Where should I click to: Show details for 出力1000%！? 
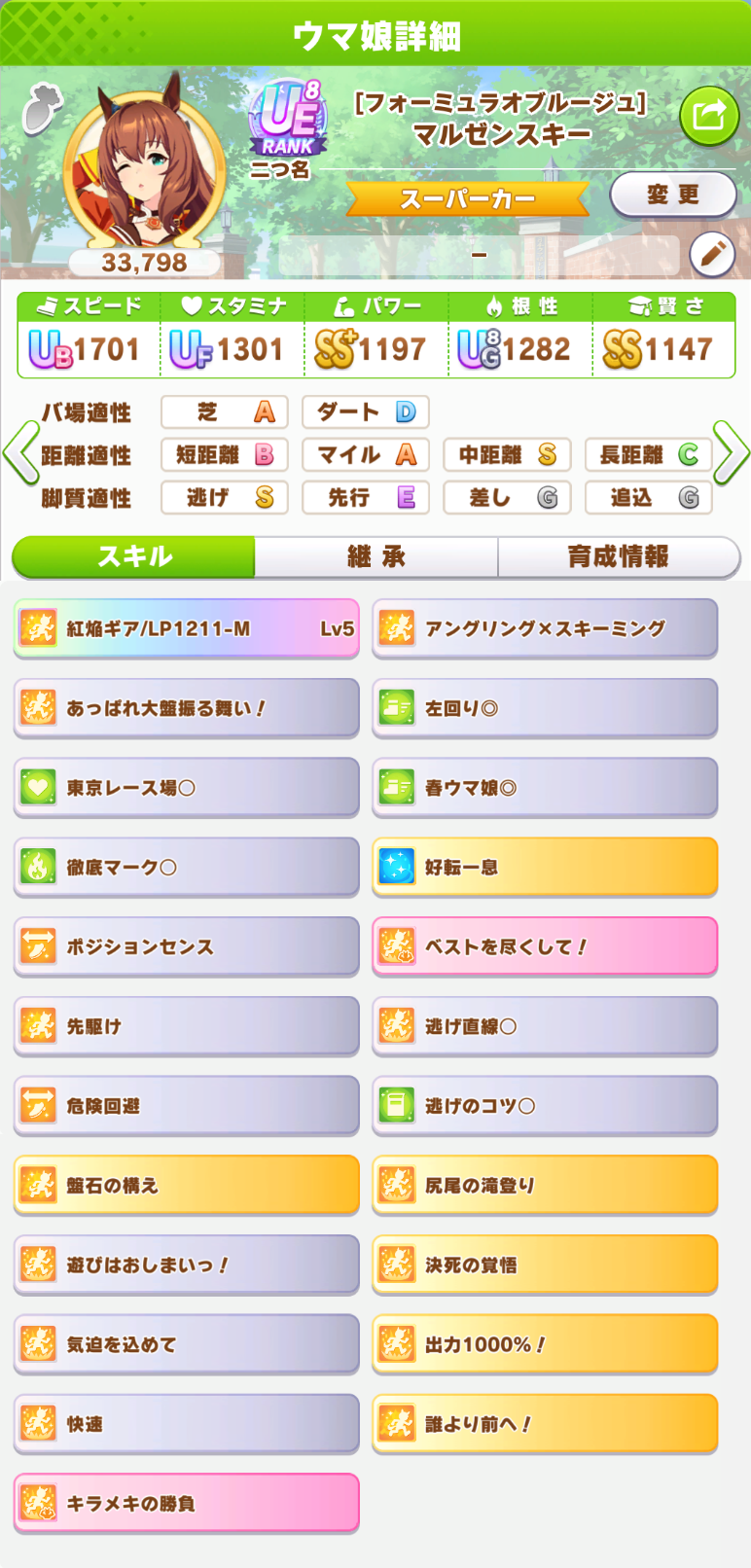tap(545, 1344)
